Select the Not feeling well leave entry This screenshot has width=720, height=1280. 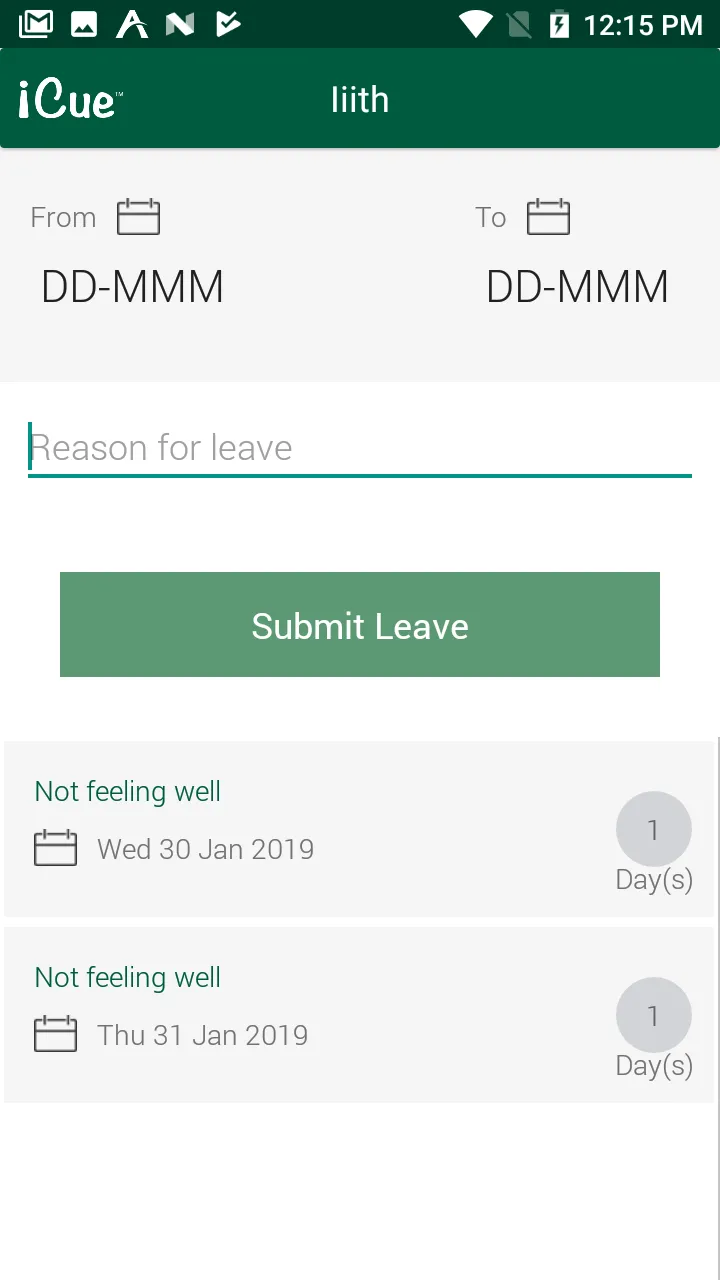click(x=127, y=791)
